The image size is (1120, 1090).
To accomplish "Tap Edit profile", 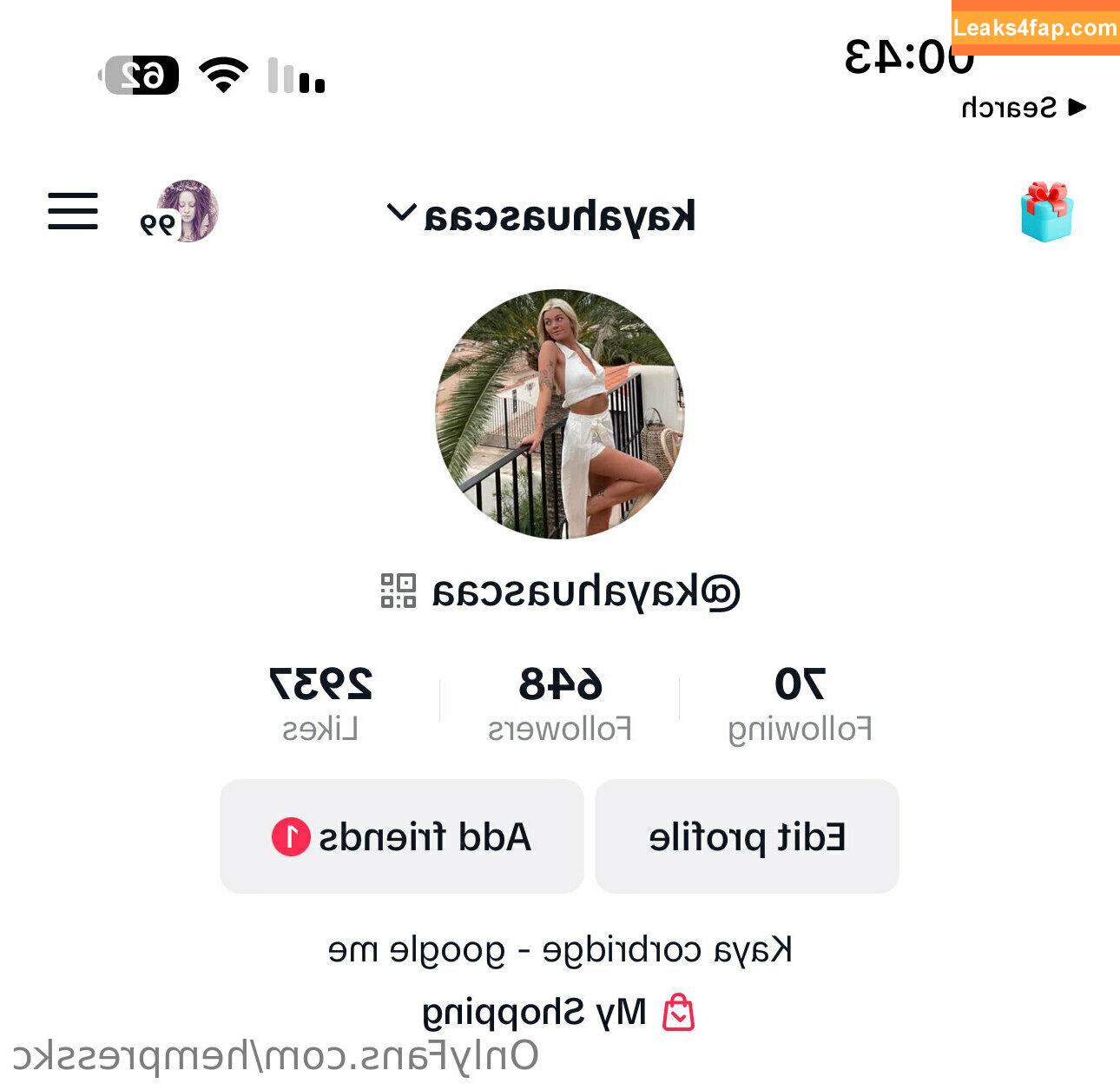I will (x=747, y=836).
